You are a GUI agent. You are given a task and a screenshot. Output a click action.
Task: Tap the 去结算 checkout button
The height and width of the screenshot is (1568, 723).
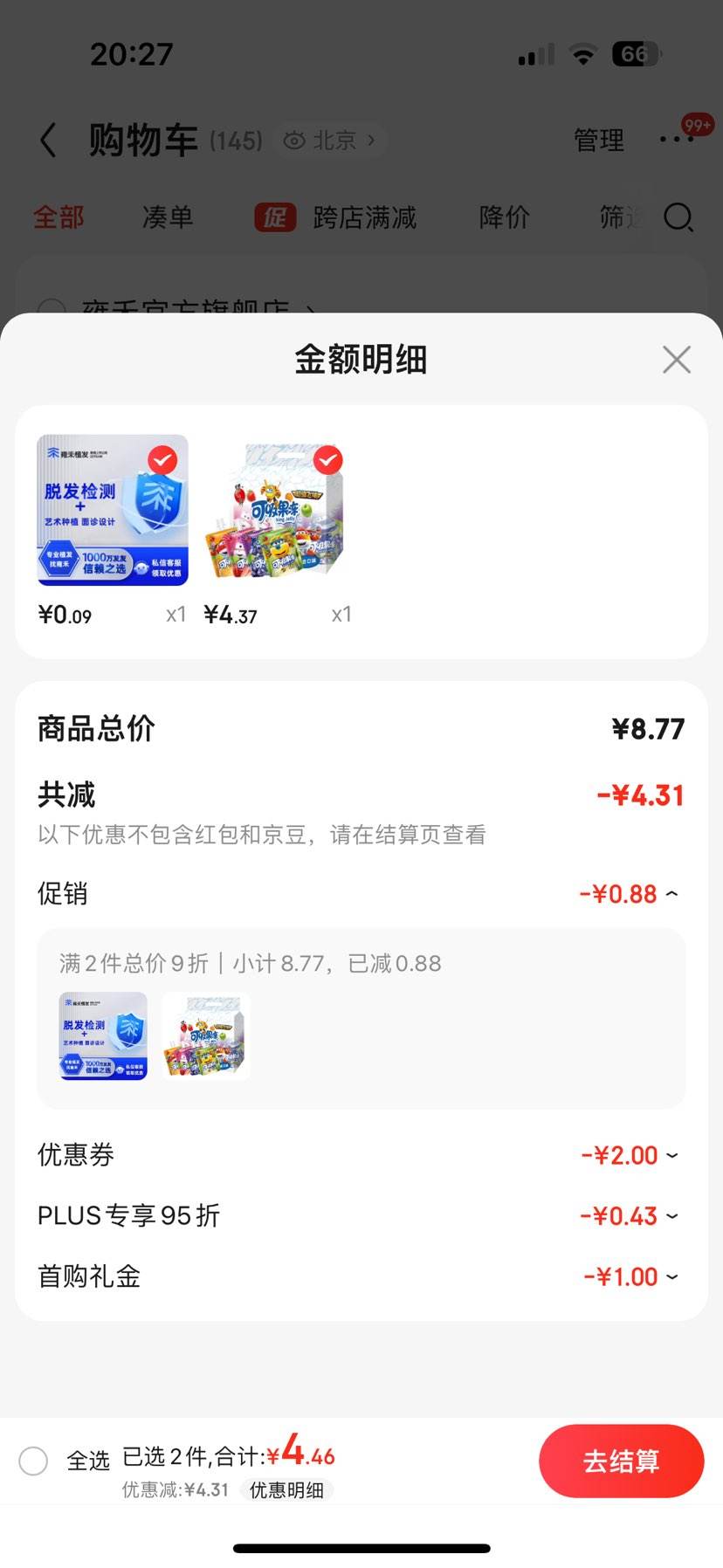click(x=622, y=1461)
